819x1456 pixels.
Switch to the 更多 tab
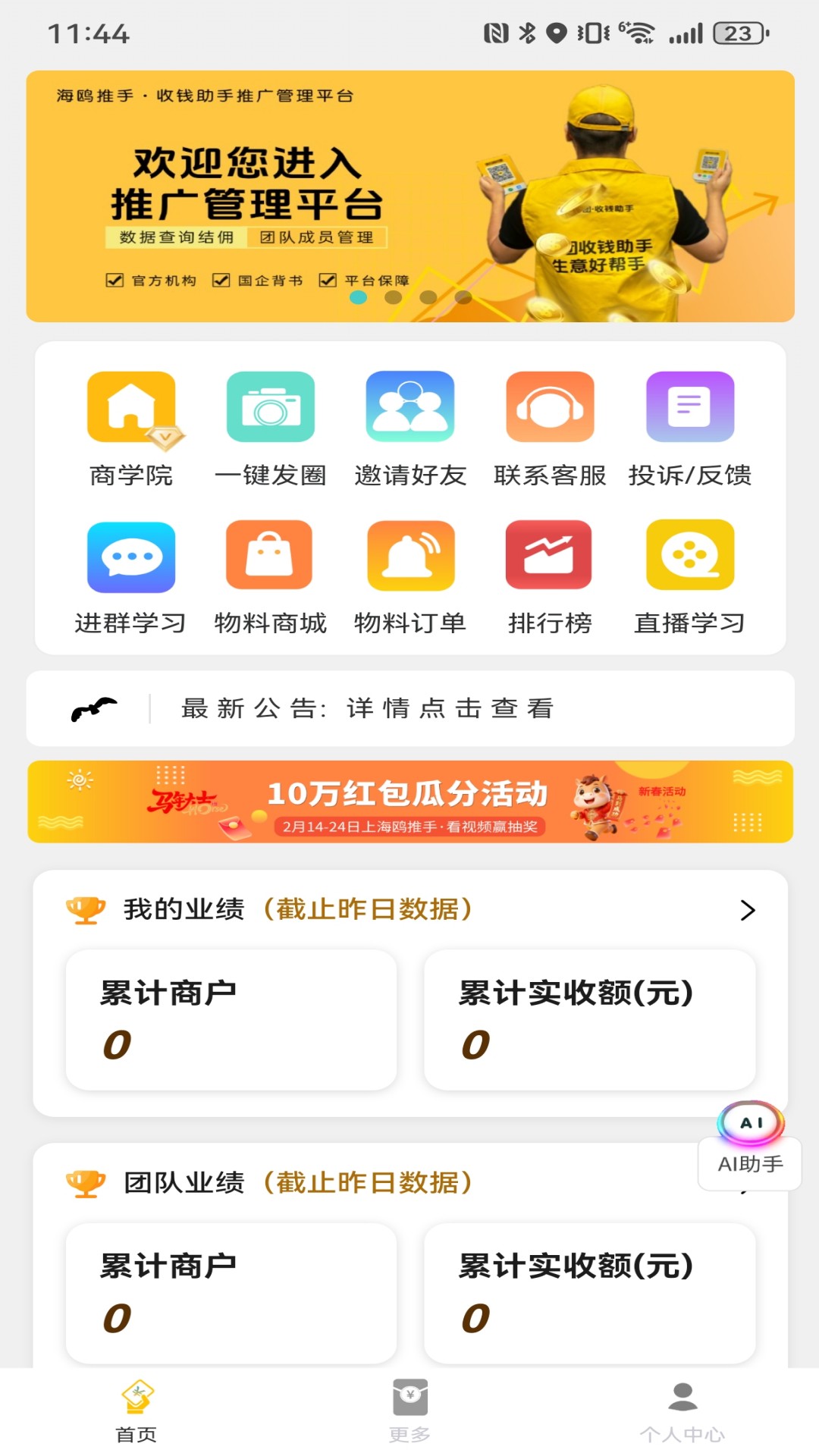[x=410, y=1410]
